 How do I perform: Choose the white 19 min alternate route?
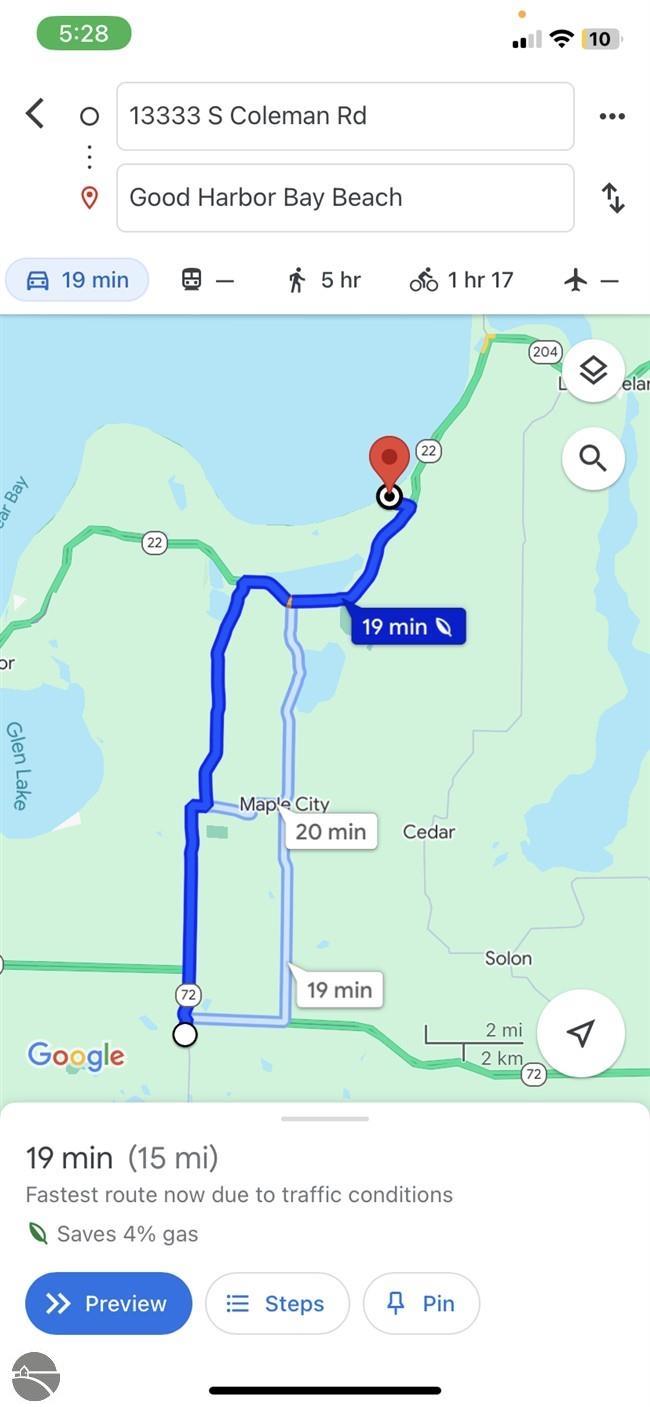click(x=339, y=990)
